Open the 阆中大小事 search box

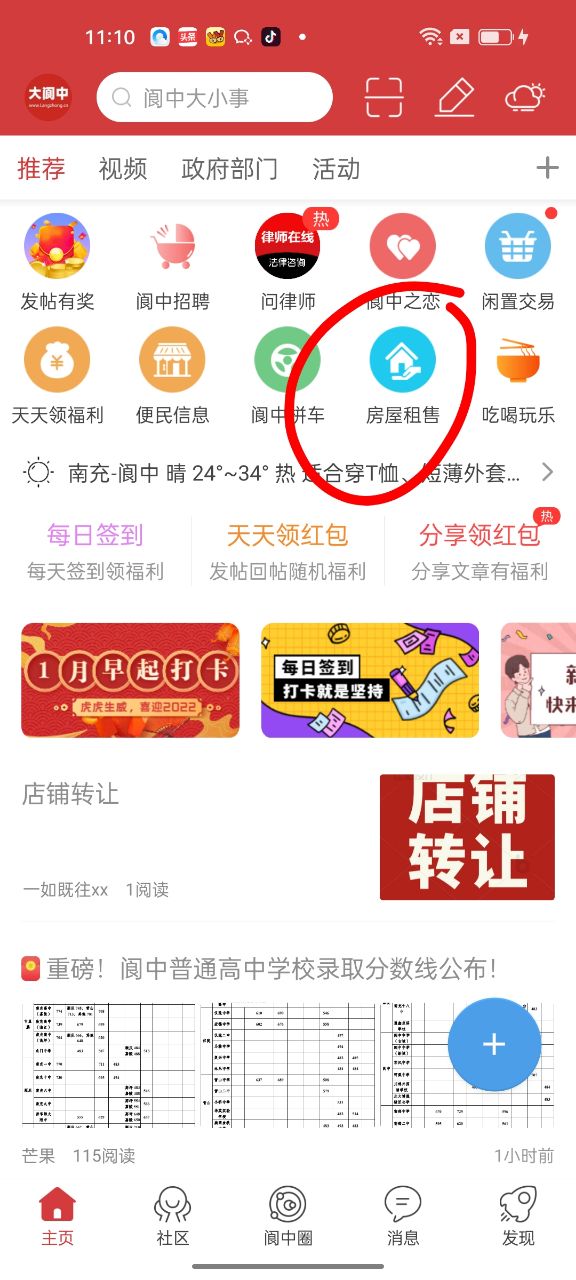[x=214, y=98]
